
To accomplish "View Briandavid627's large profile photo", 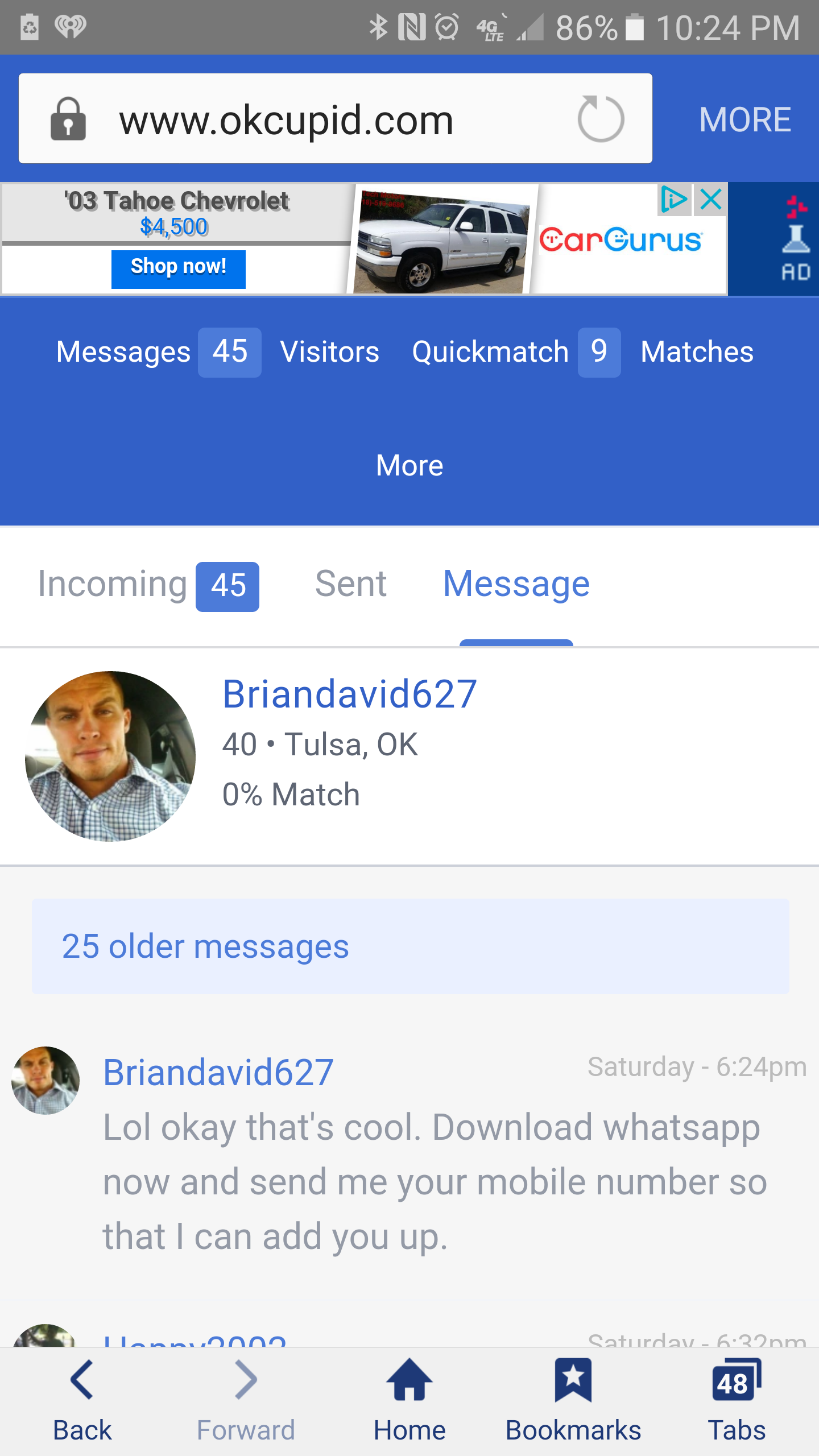I will coord(110,756).
